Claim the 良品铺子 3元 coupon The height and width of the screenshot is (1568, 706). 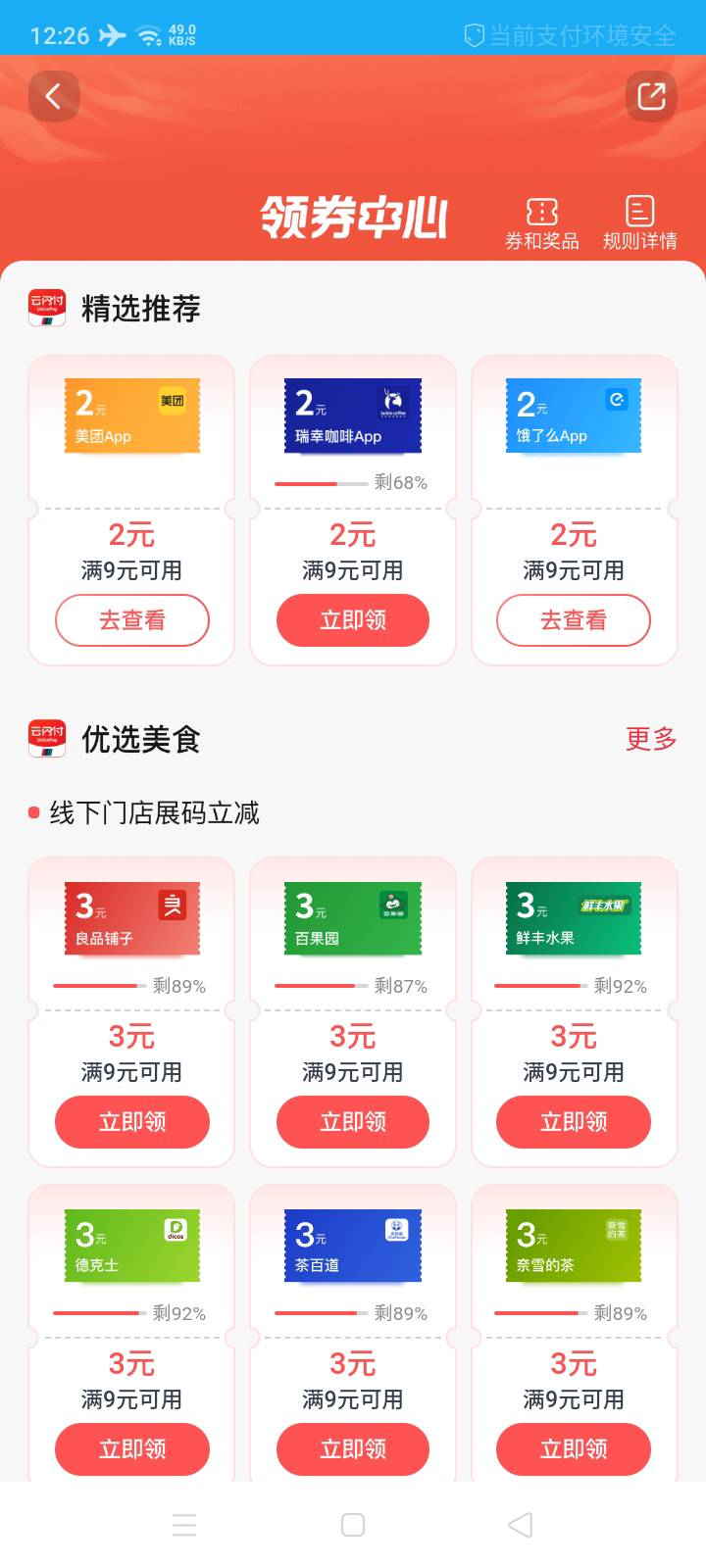point(132,1122)
